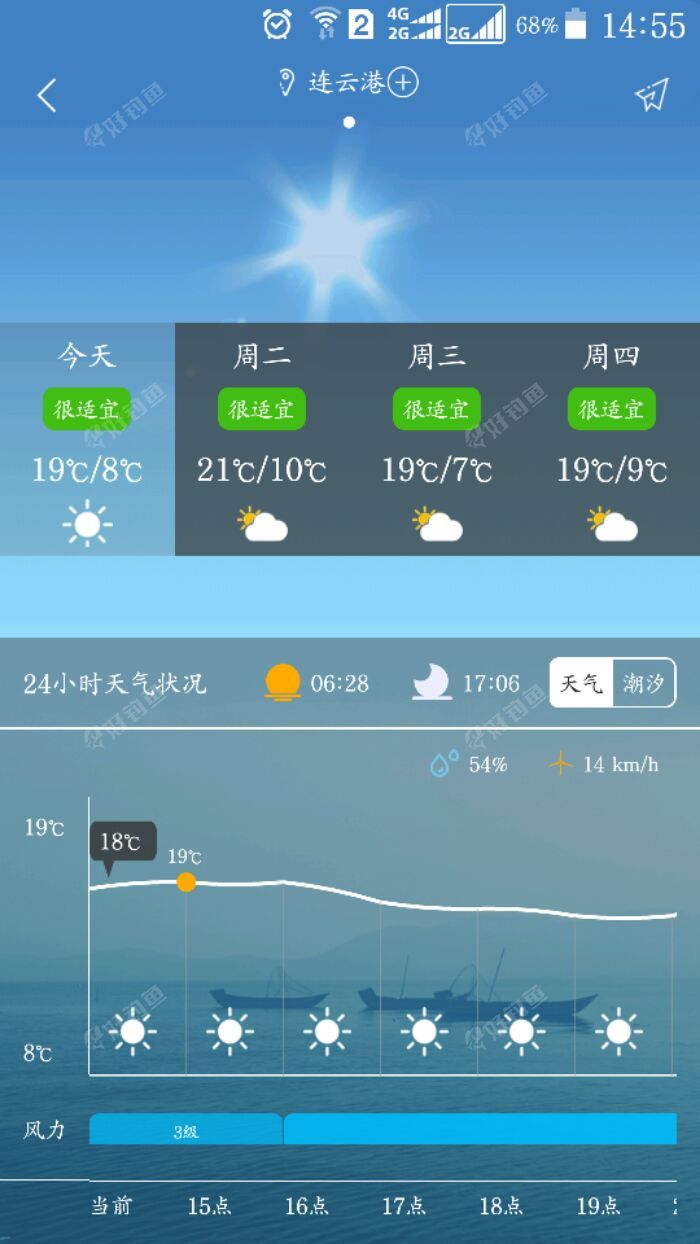Open the 周三 forecast card
Image resolution: width=700 pixels, height=1244 pixels.
click(x=437, y=438)
